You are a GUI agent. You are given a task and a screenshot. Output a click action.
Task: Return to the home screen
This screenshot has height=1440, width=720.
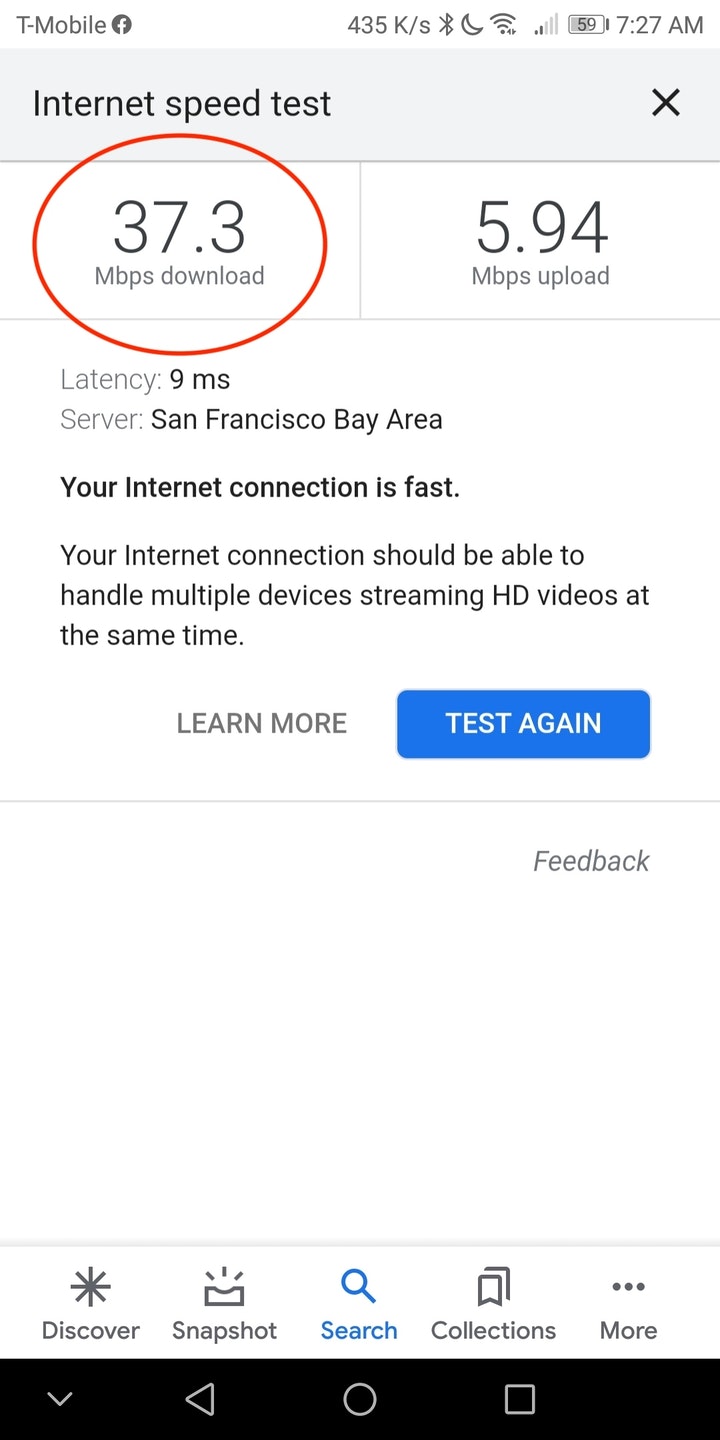[x=360, y=1399]
